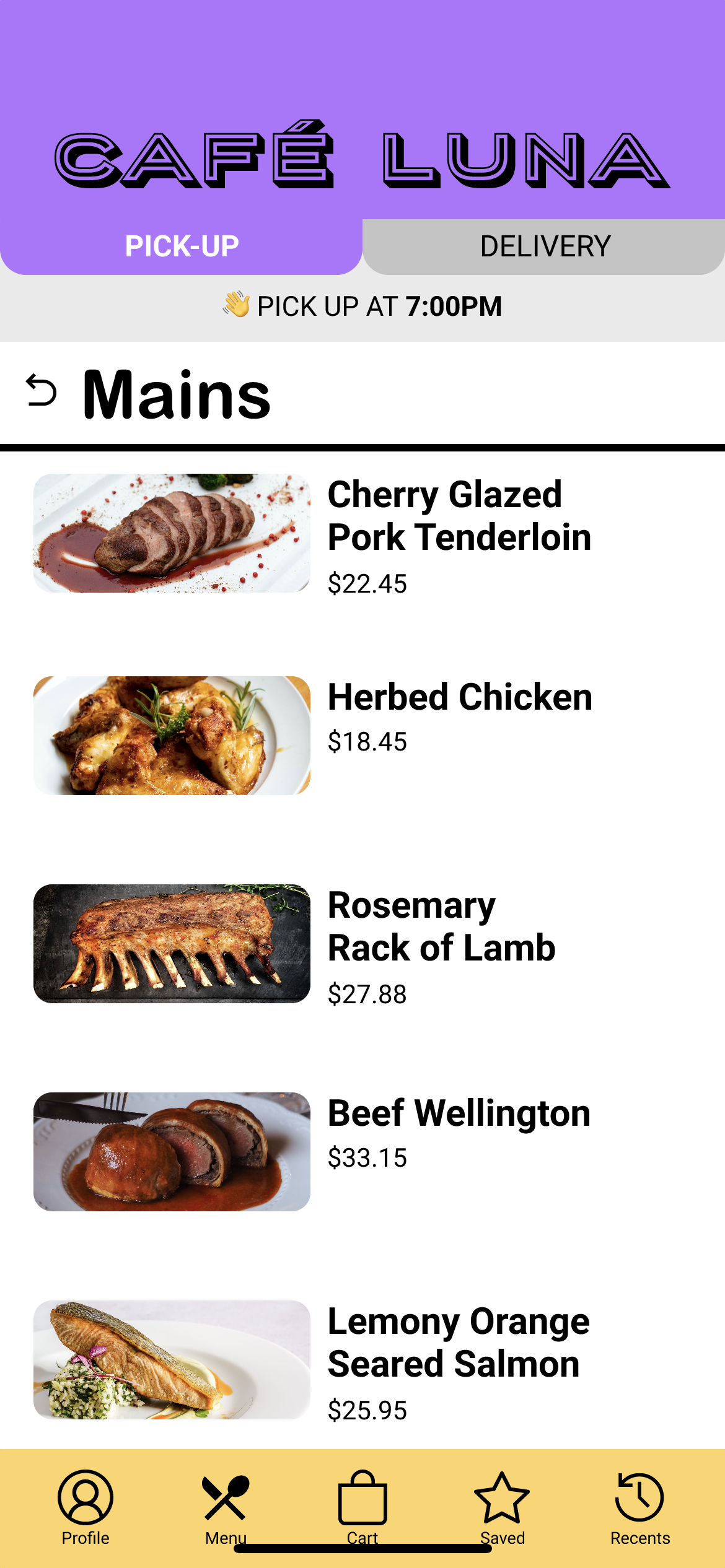Go back from the Mains list
The width and height of the screenshot is (725, 1568).
point(42,391)
